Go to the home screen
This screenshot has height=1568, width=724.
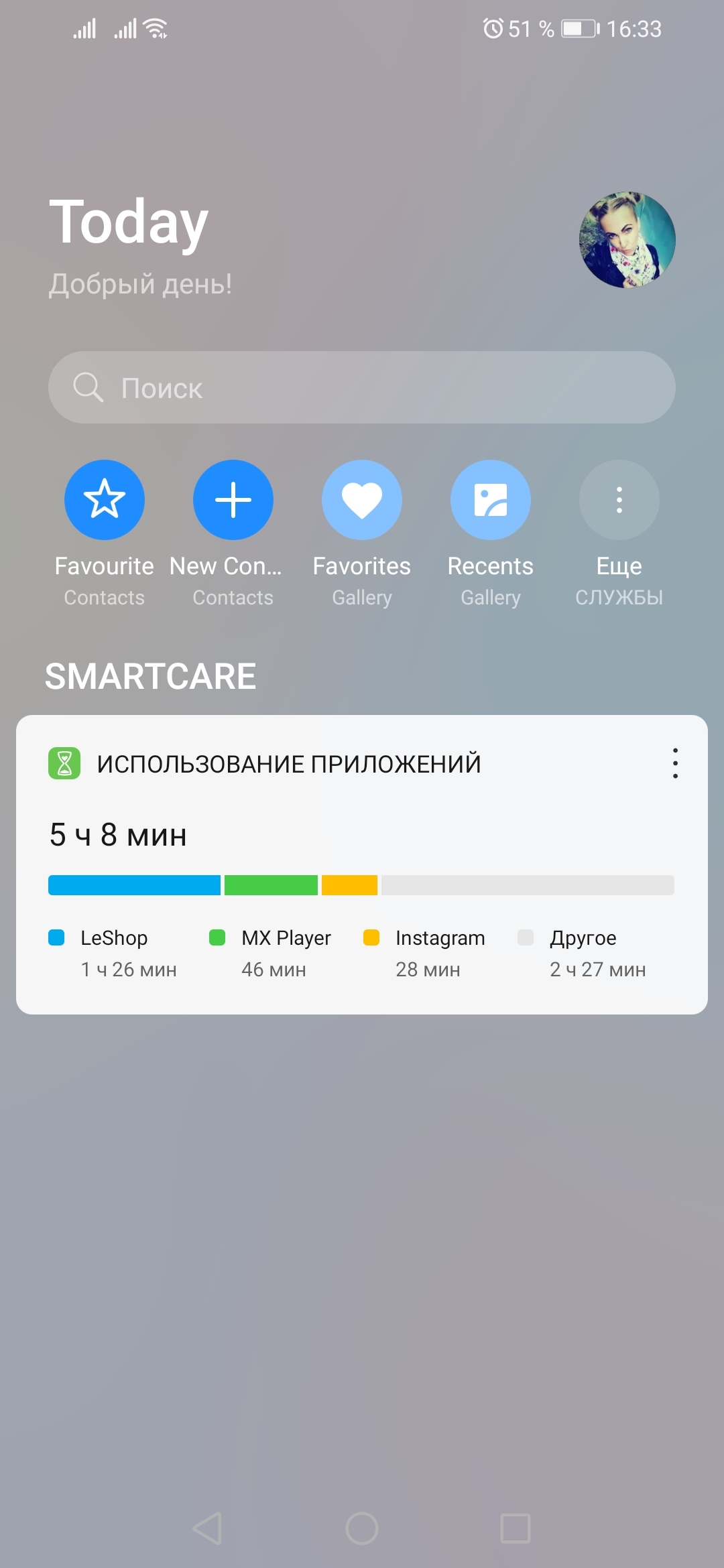pos(362,1528)
